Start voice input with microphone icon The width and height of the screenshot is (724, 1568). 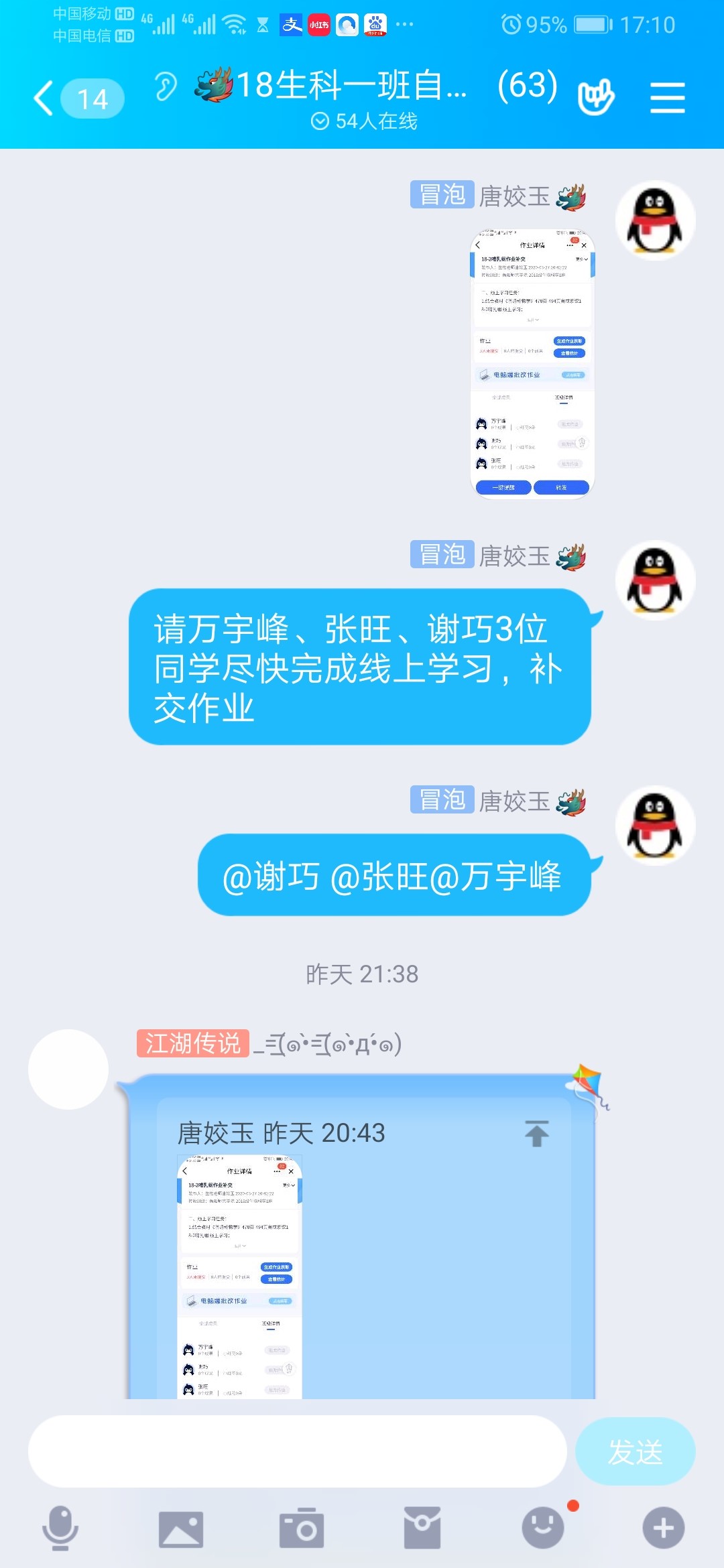coord(60,1528)
